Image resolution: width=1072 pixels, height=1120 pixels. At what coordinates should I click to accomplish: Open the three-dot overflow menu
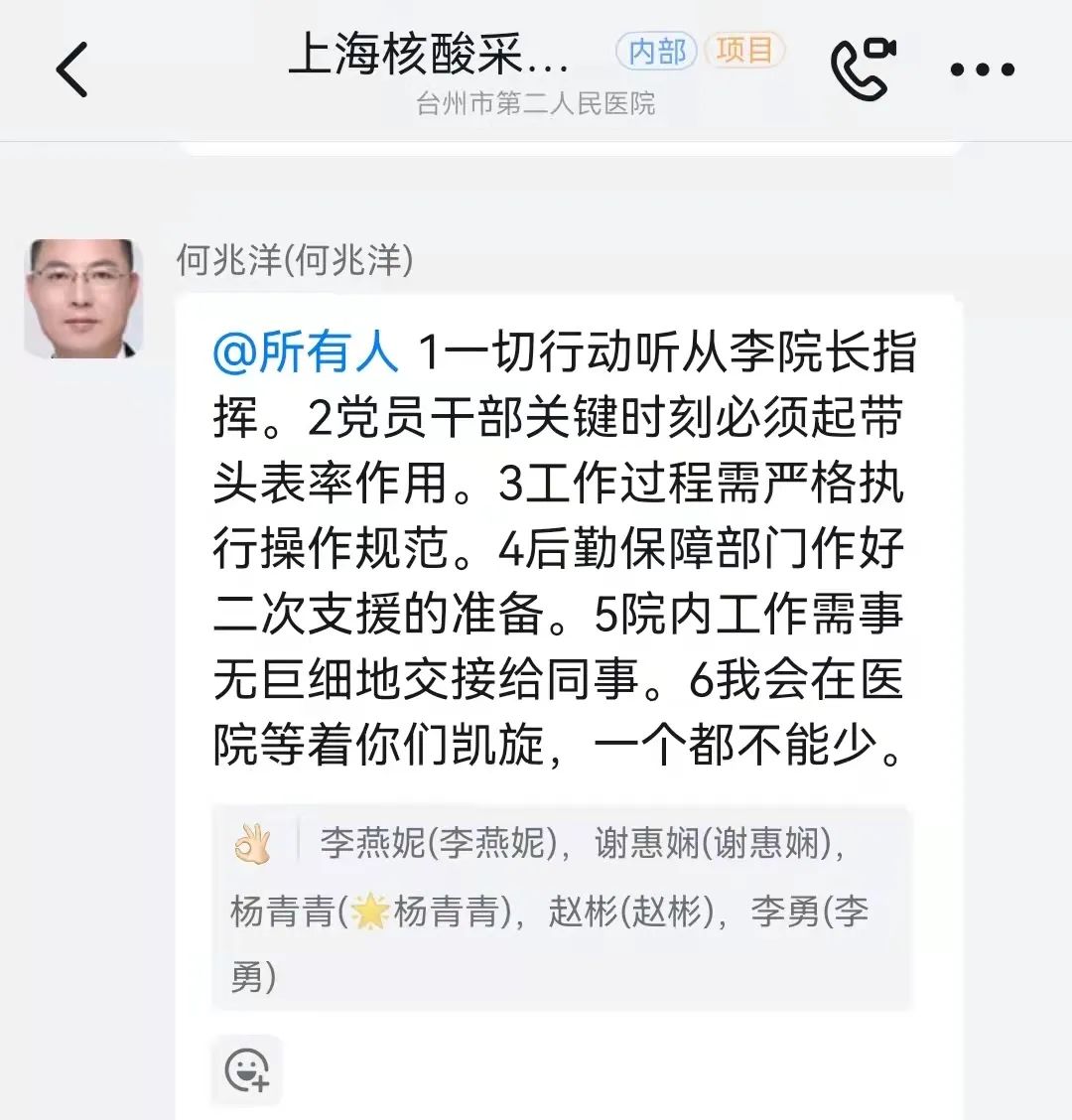click(982, 70)
